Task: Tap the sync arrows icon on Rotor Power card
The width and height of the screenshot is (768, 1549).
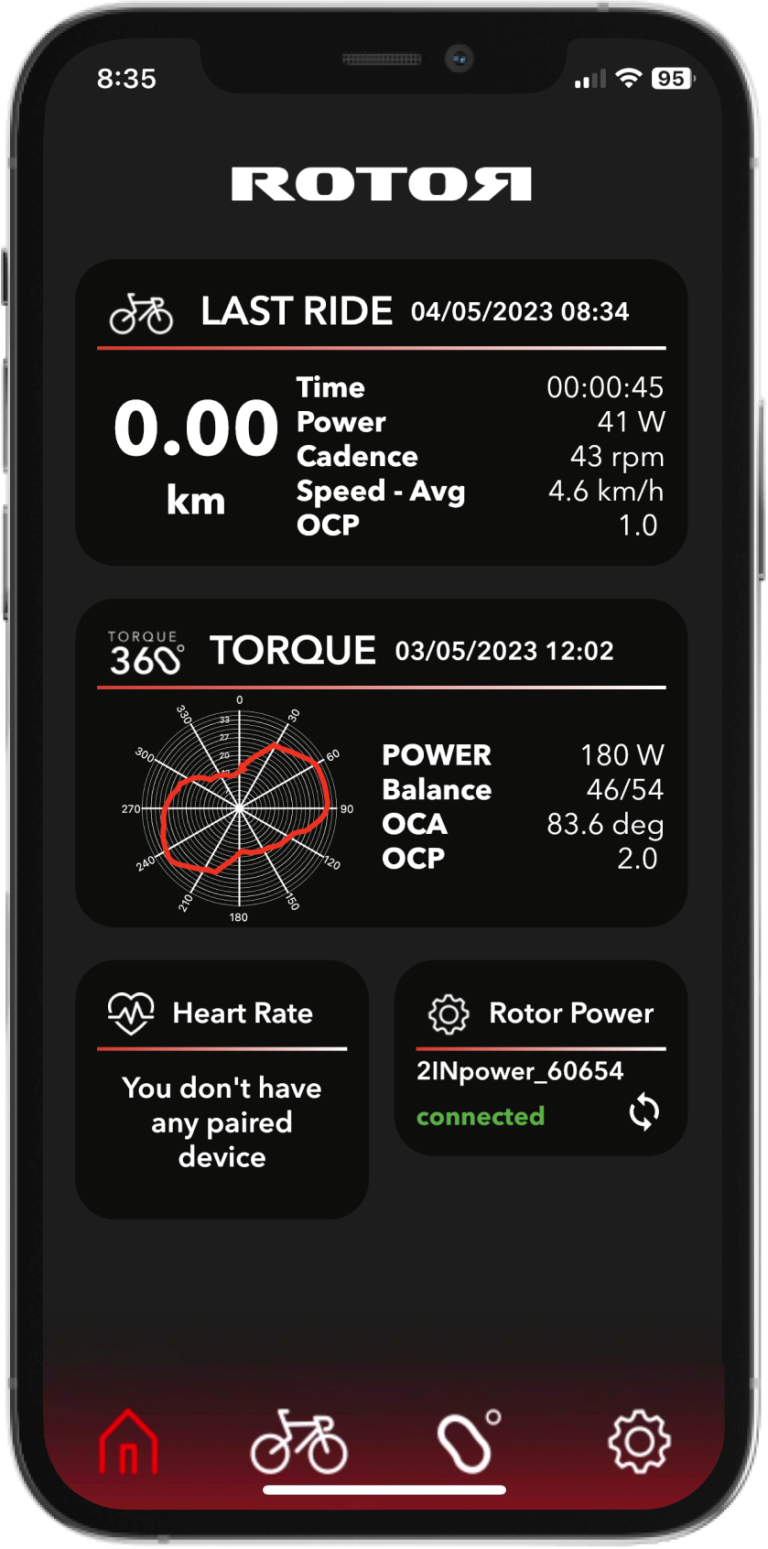Action: pyautogui.click(x=644, y=1113)
